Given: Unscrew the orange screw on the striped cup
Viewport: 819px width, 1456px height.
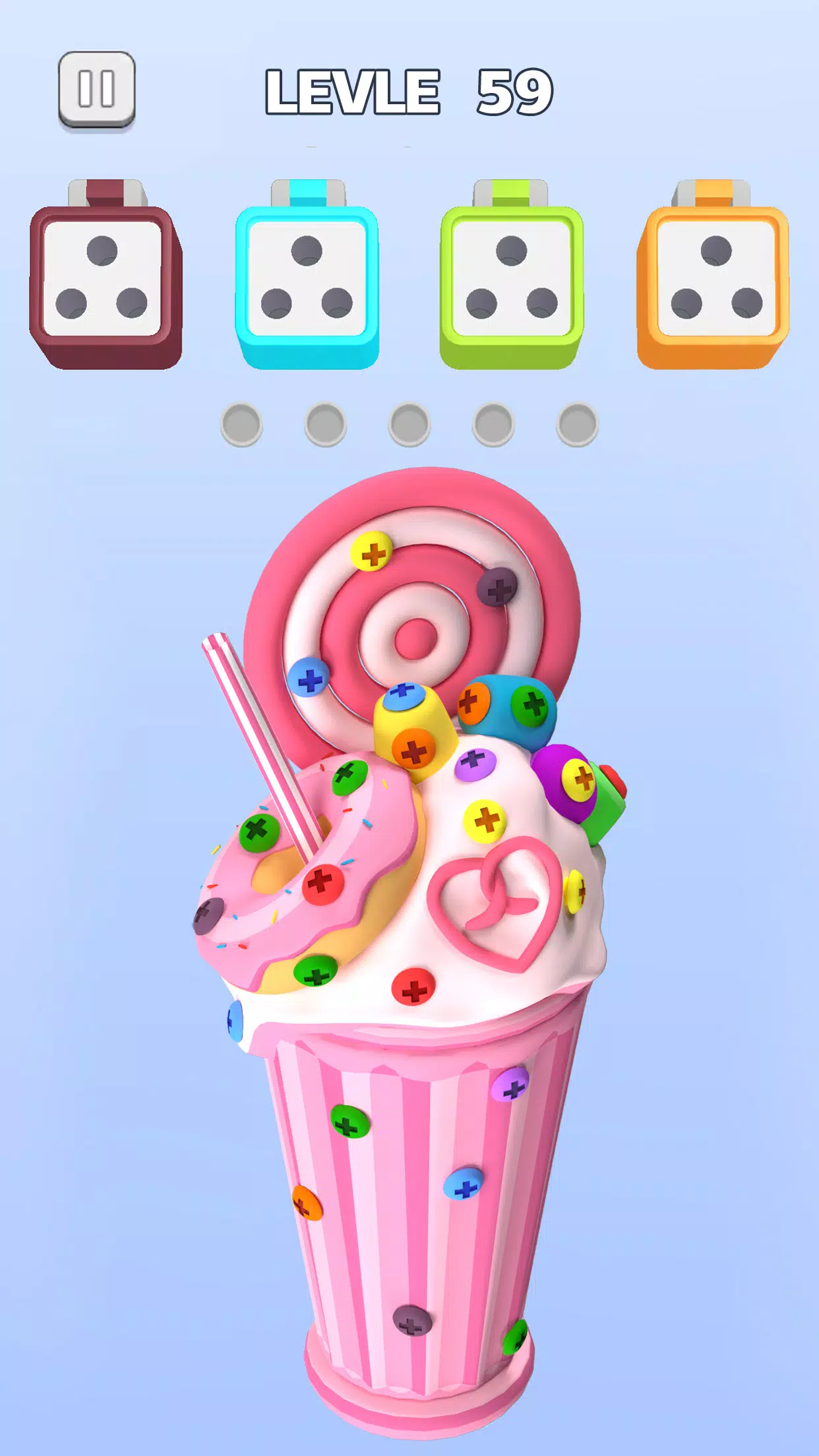Looking at the screenshot, I should pos(307,1203).
